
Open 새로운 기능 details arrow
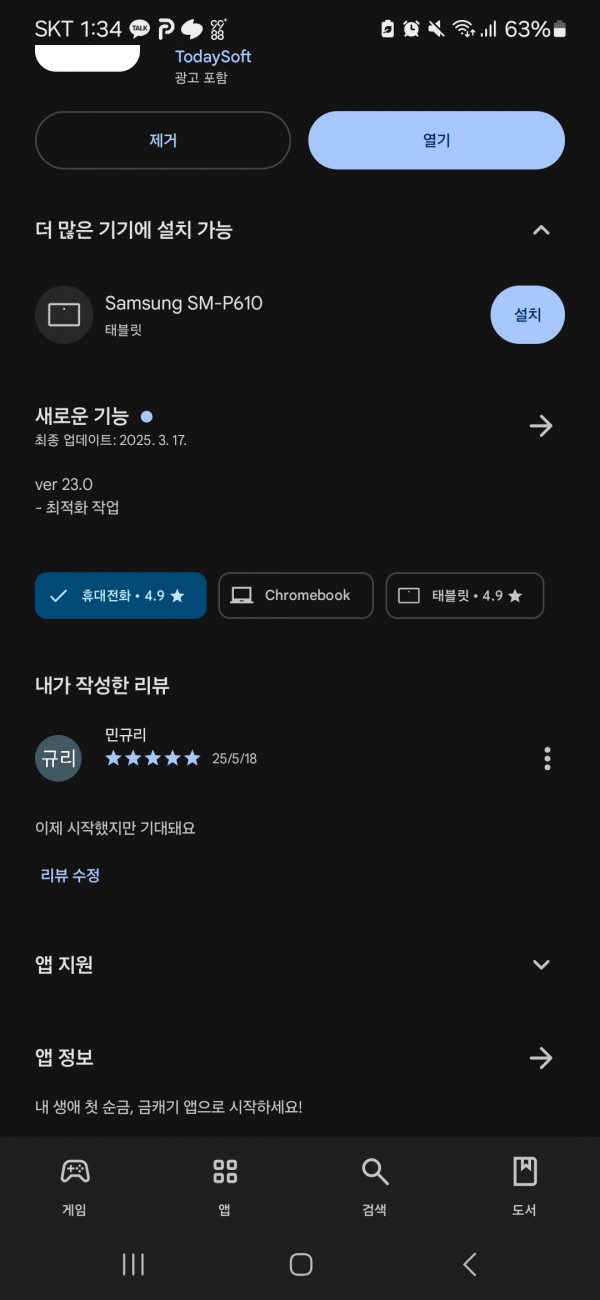[541, 426]
